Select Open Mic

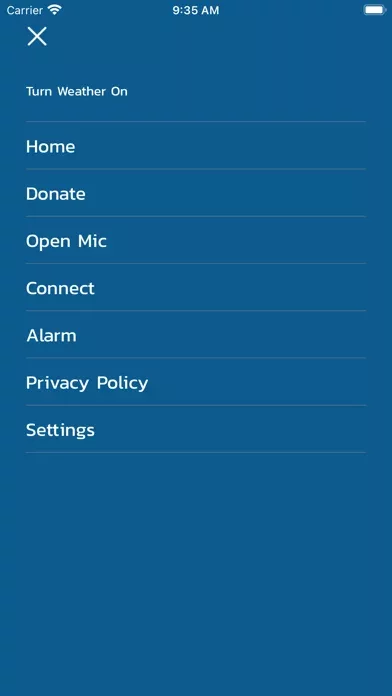(x=196, y=240)
